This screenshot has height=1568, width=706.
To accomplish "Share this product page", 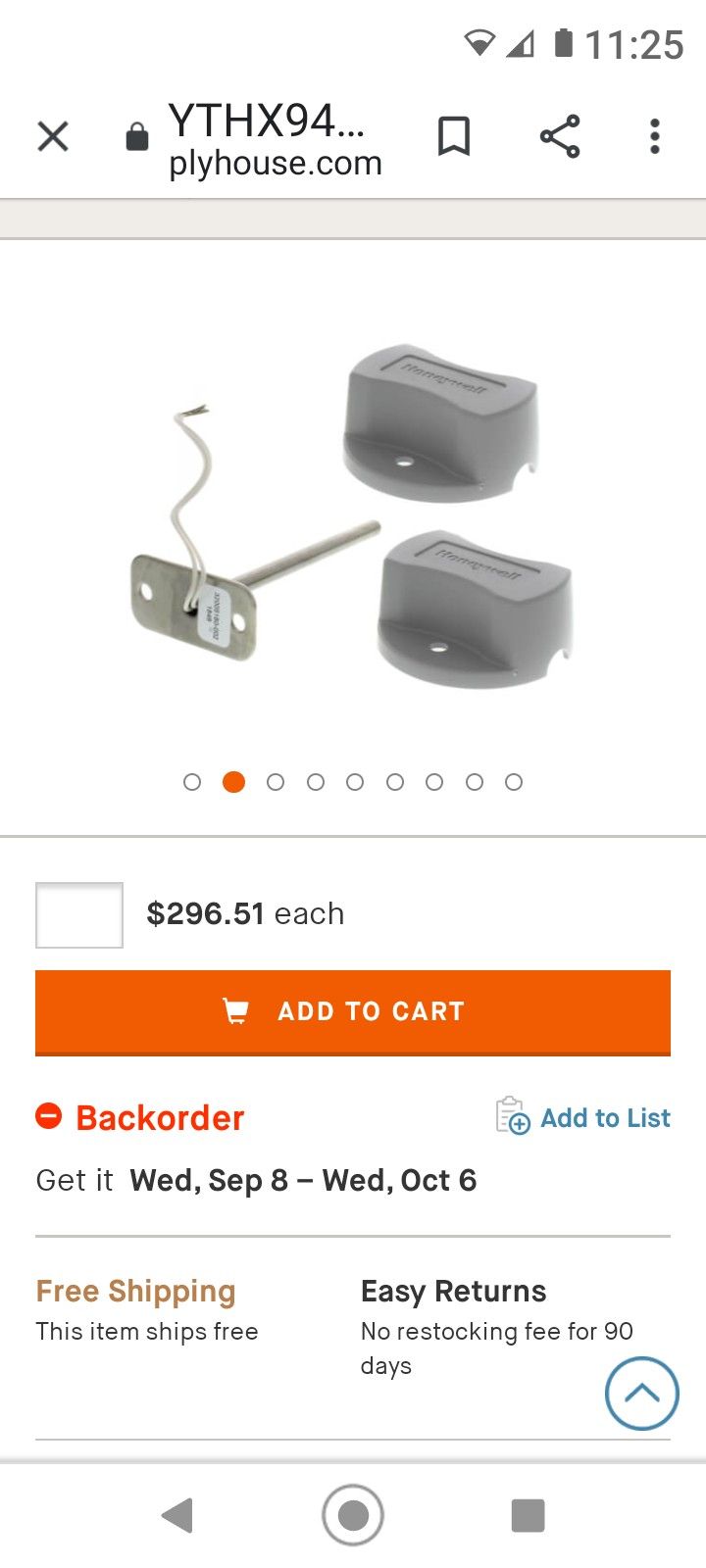I will click(560, 136).
